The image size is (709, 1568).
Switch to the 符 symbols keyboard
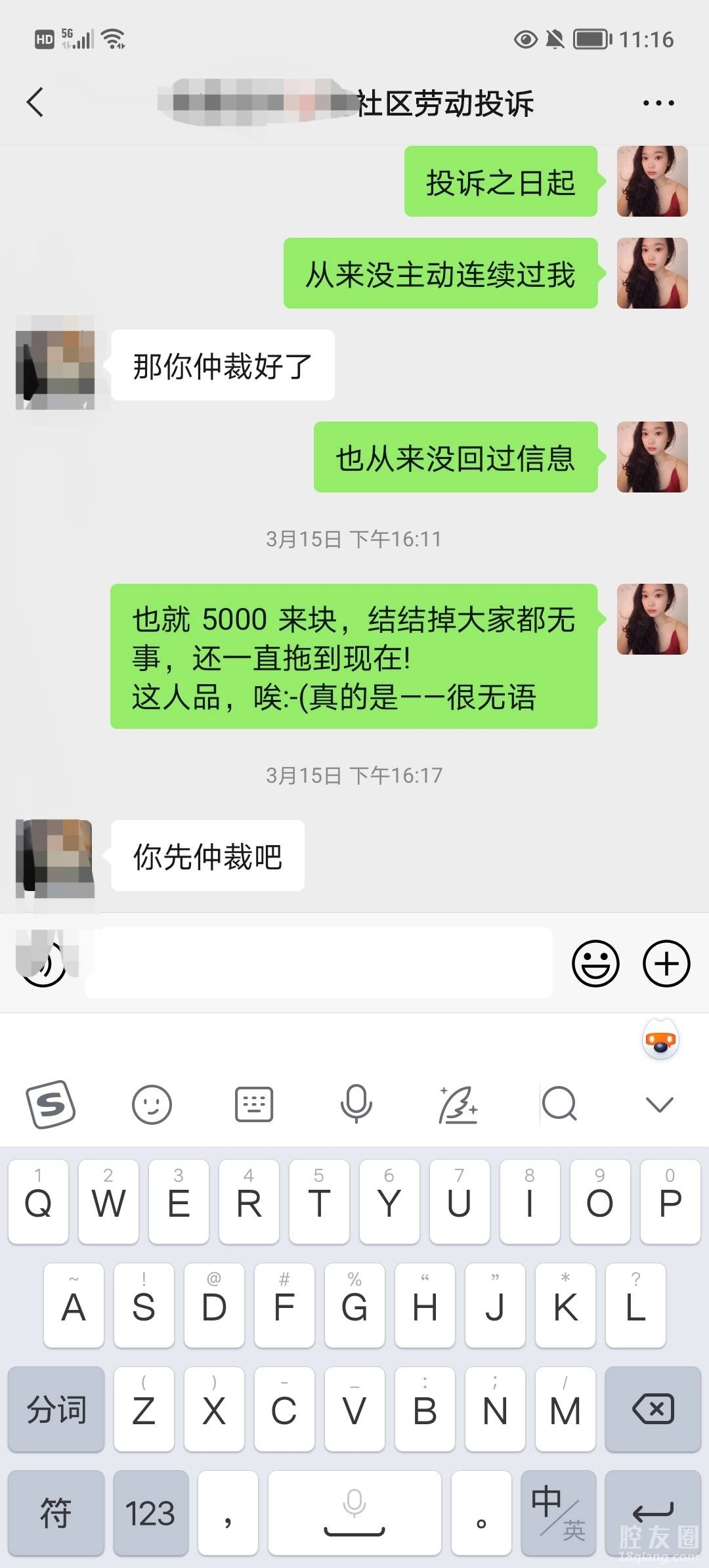[x=56, y=1513]
